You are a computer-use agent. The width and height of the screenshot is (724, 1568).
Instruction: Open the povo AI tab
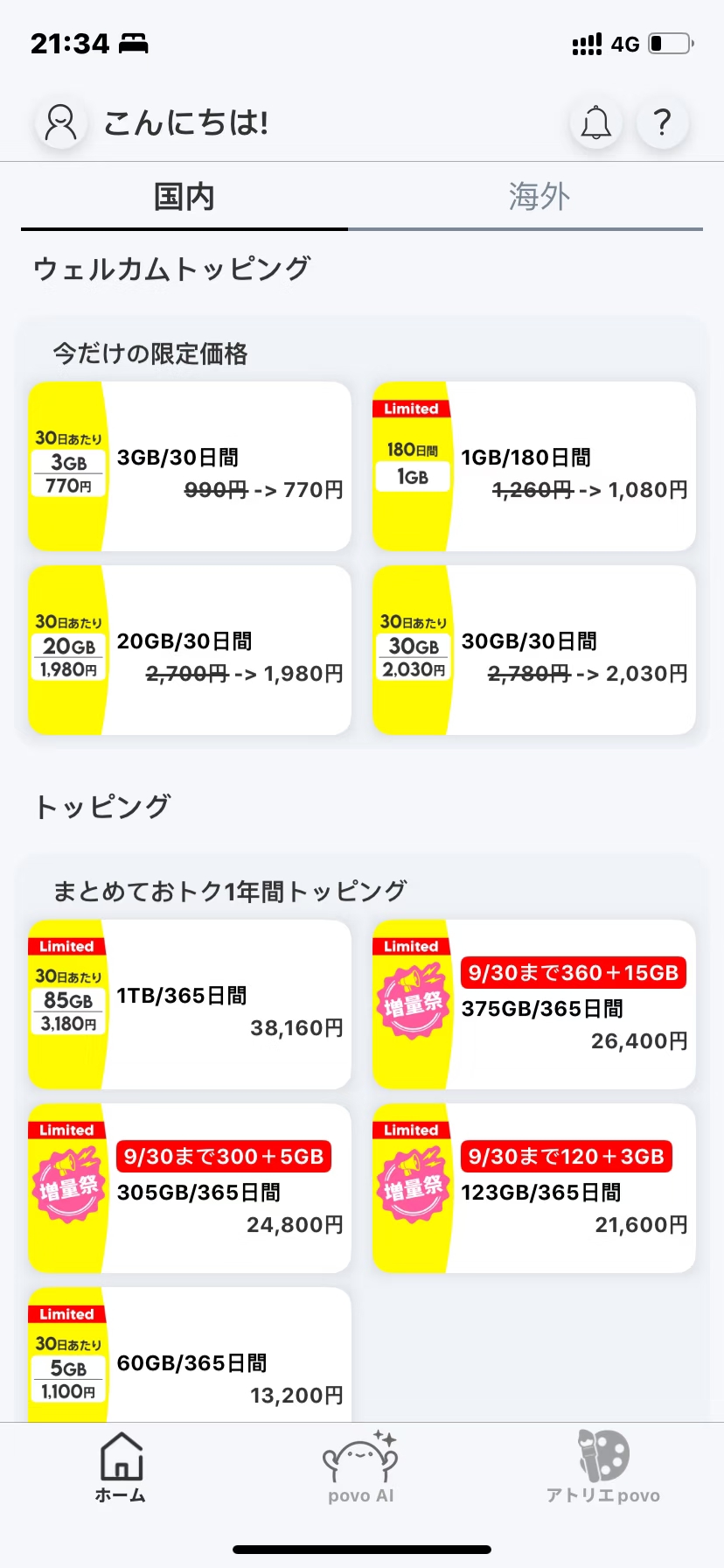pos(361,1468)
